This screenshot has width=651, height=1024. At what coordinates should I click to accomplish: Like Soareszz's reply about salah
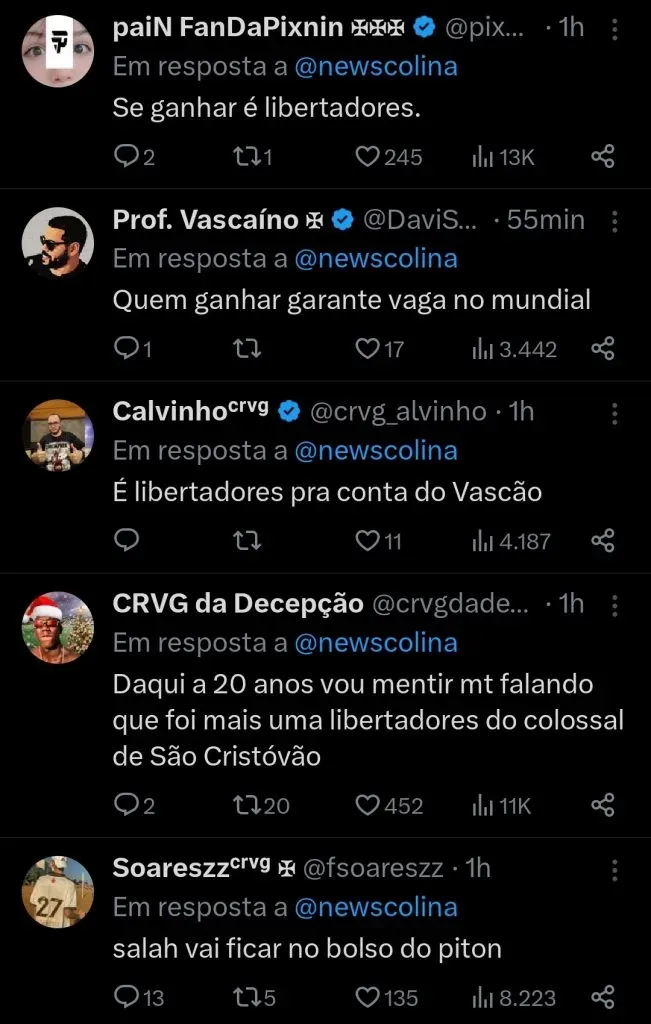[x=368, y=997]
